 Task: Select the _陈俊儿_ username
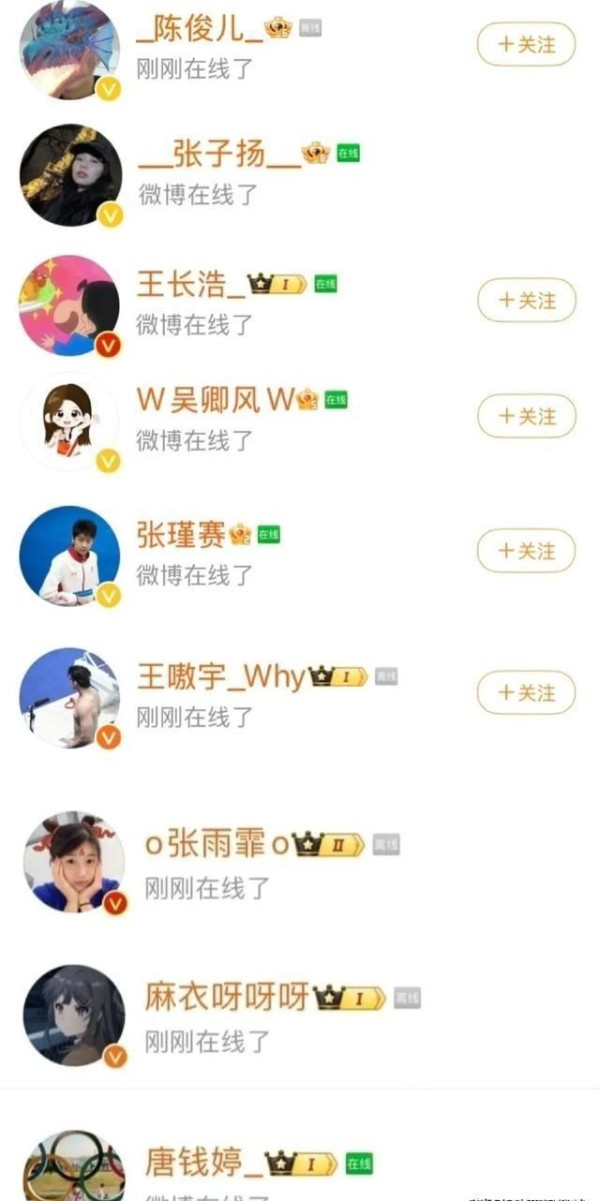click(x=199, y=29)
